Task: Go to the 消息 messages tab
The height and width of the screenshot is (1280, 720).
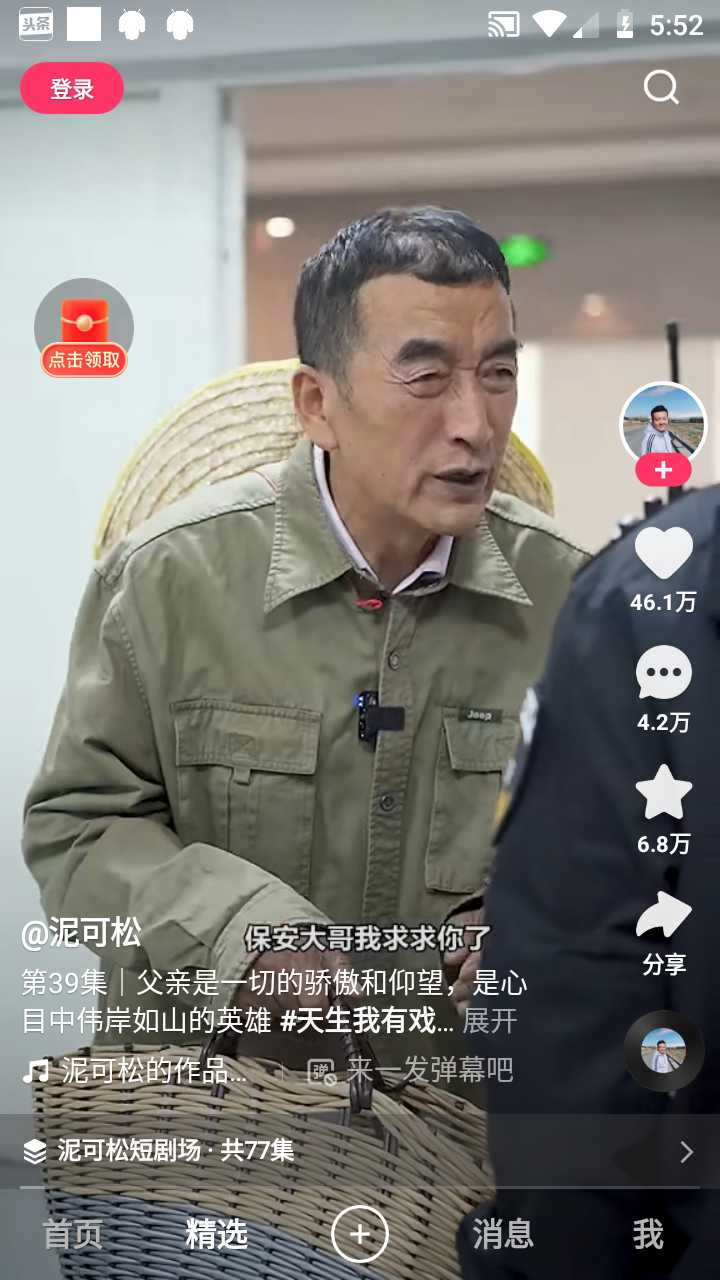Action: click(x=503, y=1235)
